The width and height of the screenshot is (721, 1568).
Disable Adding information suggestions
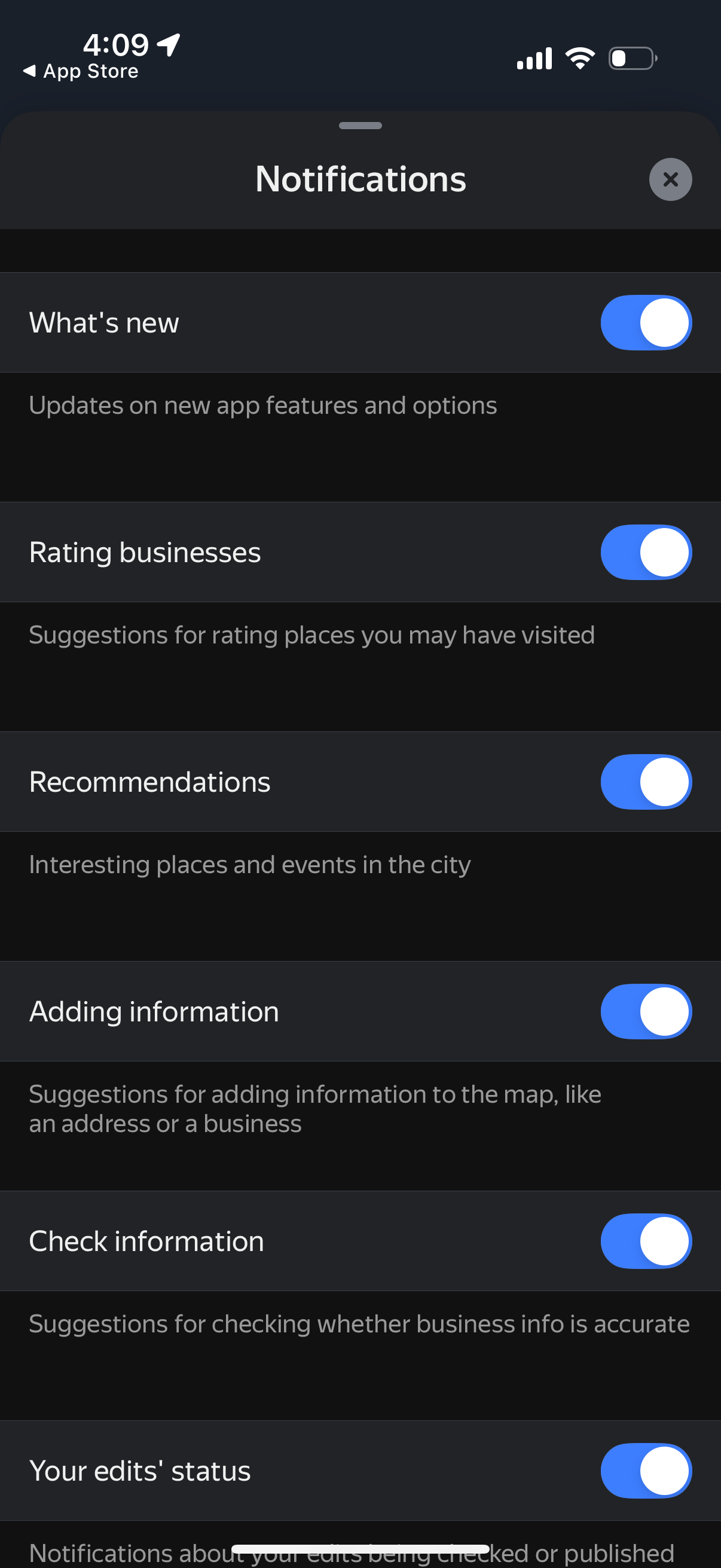tap(646, 1011)
